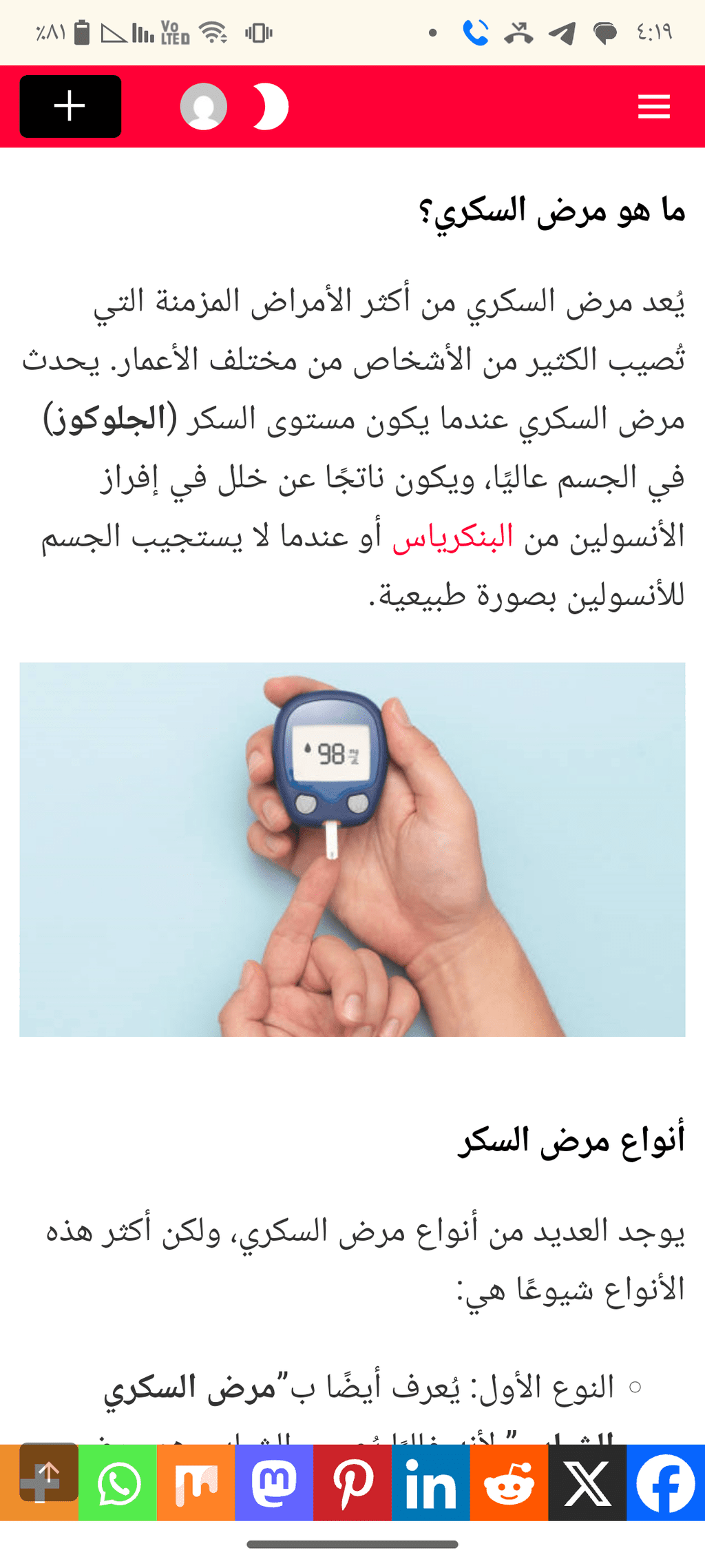705x1568 pixels.
Task: Share the article on Reddit
Action: coord(509,1483)
